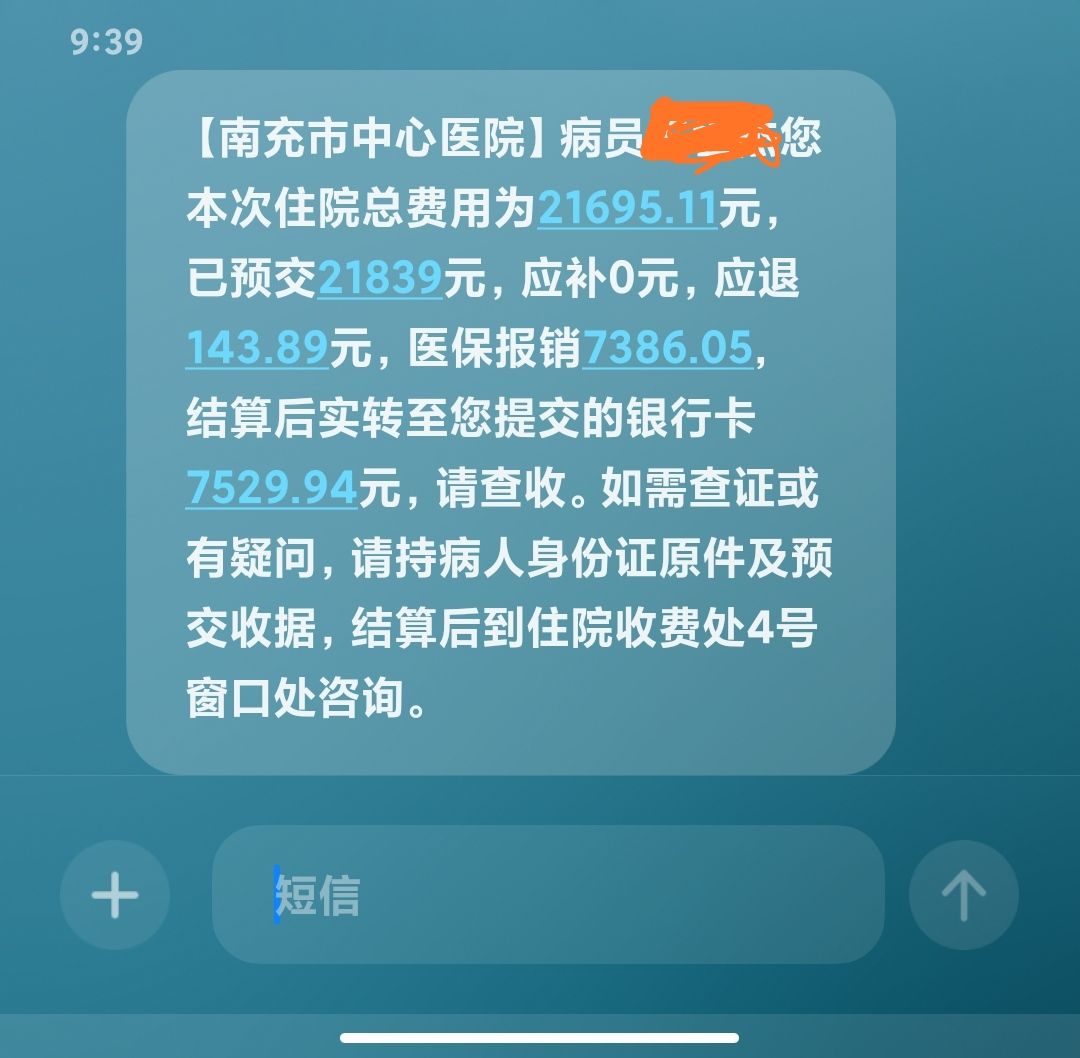Focus the 短信 message input field

tap(548, 894)
